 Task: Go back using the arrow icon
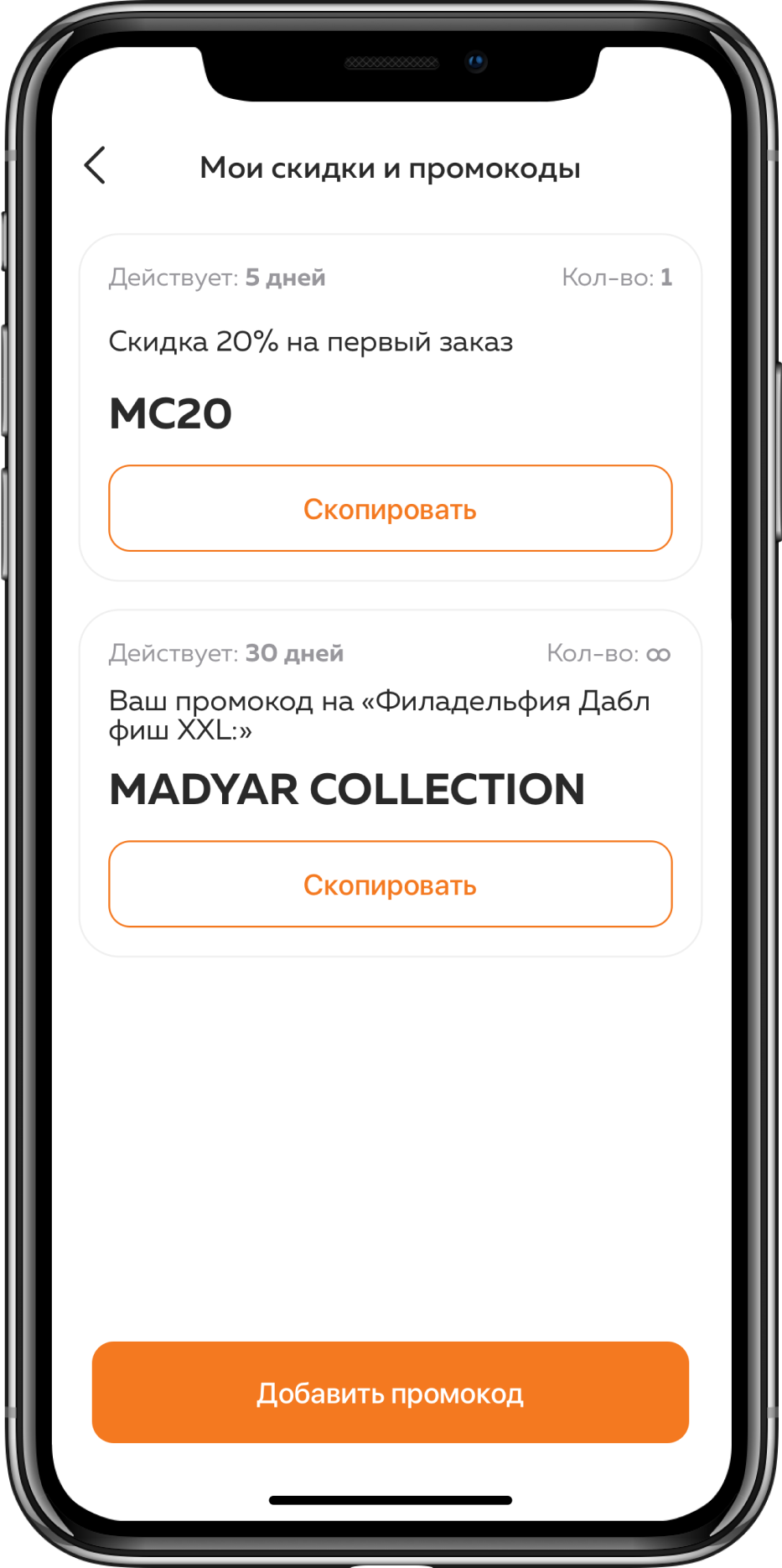[96, 165]
